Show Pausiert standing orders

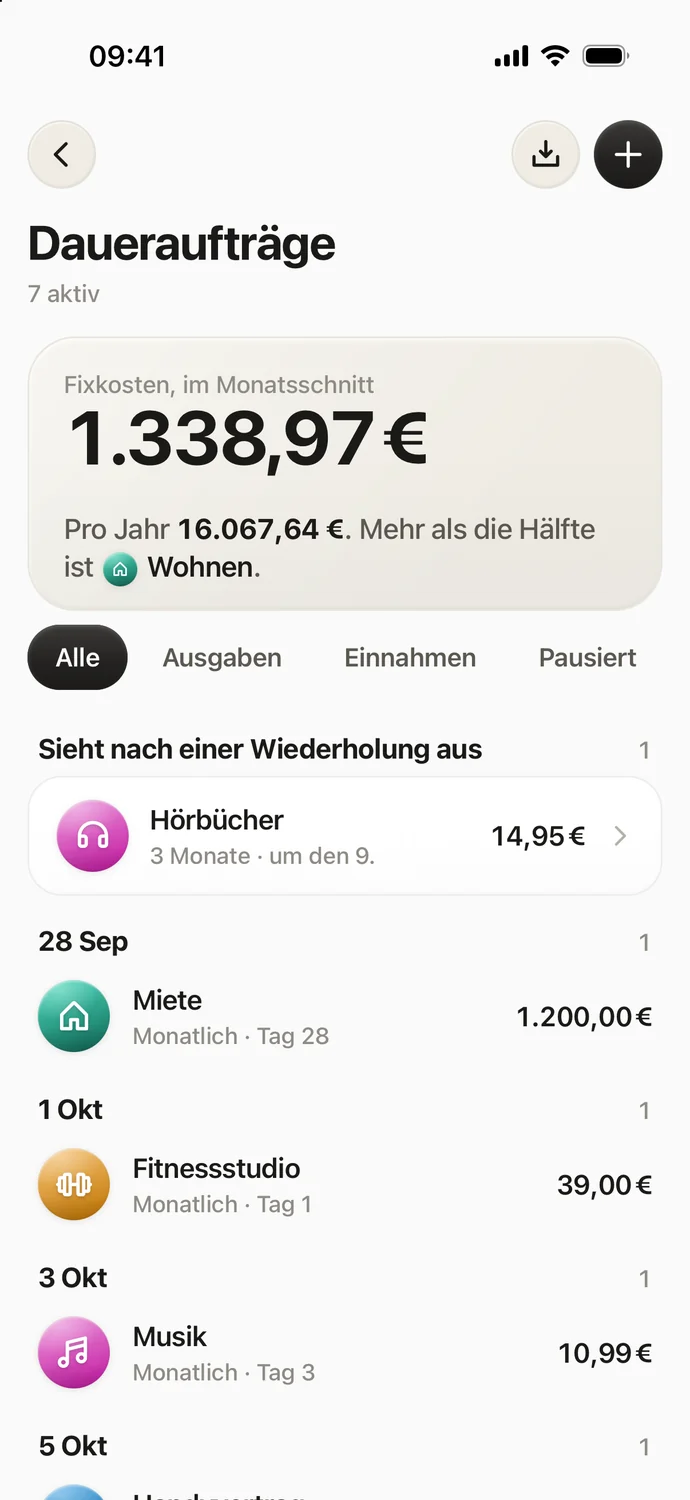point(588,657)
